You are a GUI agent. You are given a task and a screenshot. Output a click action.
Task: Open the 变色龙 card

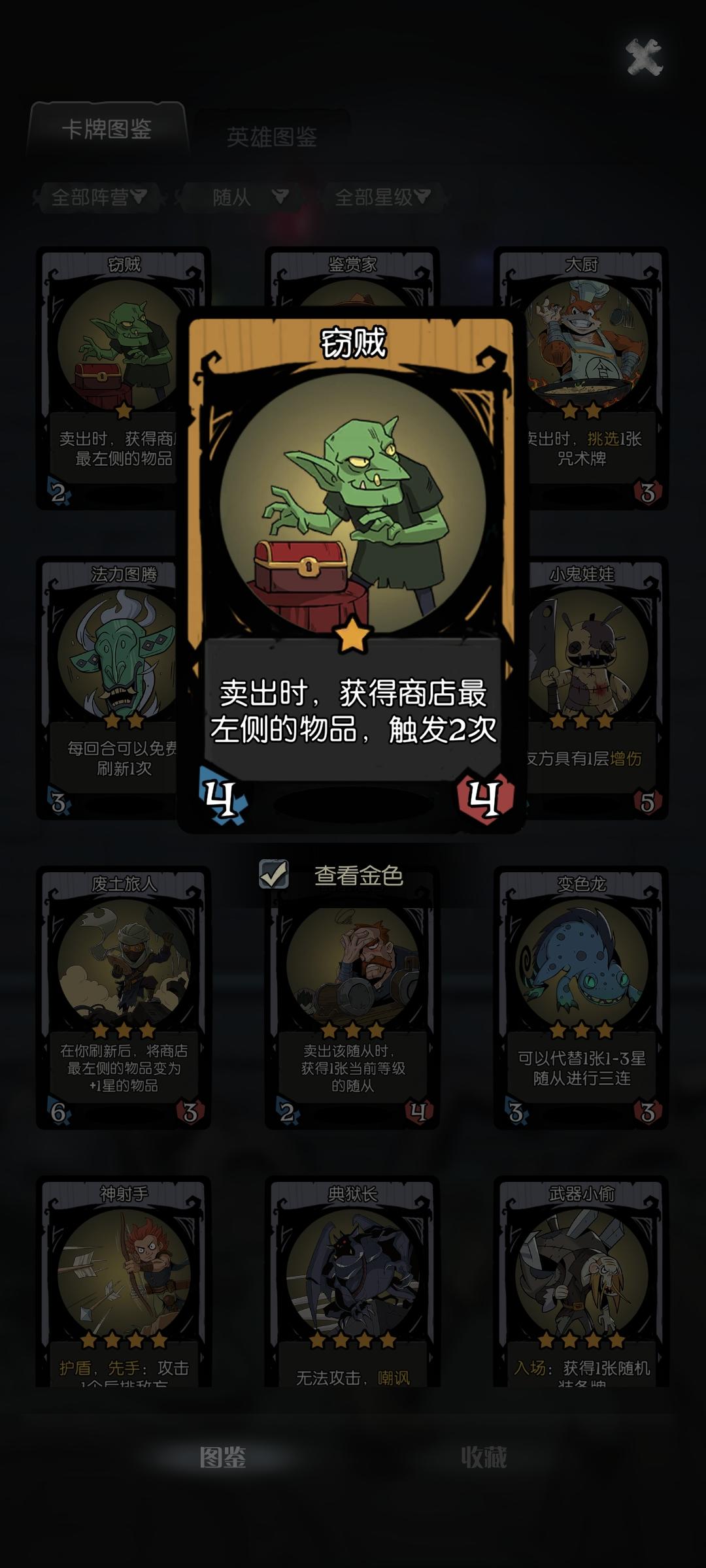point(581,996)
